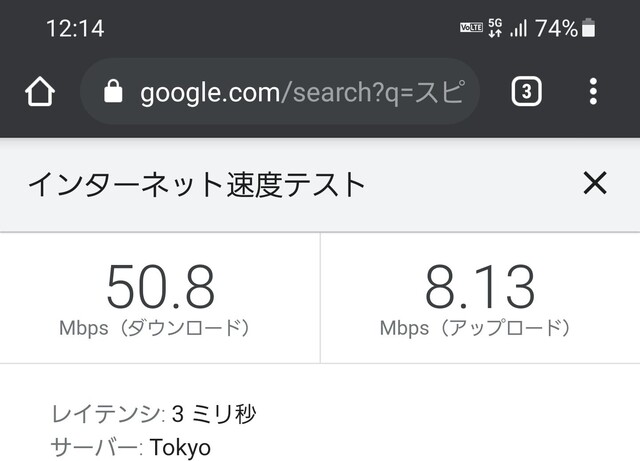The image size is (640, 461).
Task: Open the tab switcher showing 3 tabs
Action: [526, 92]
